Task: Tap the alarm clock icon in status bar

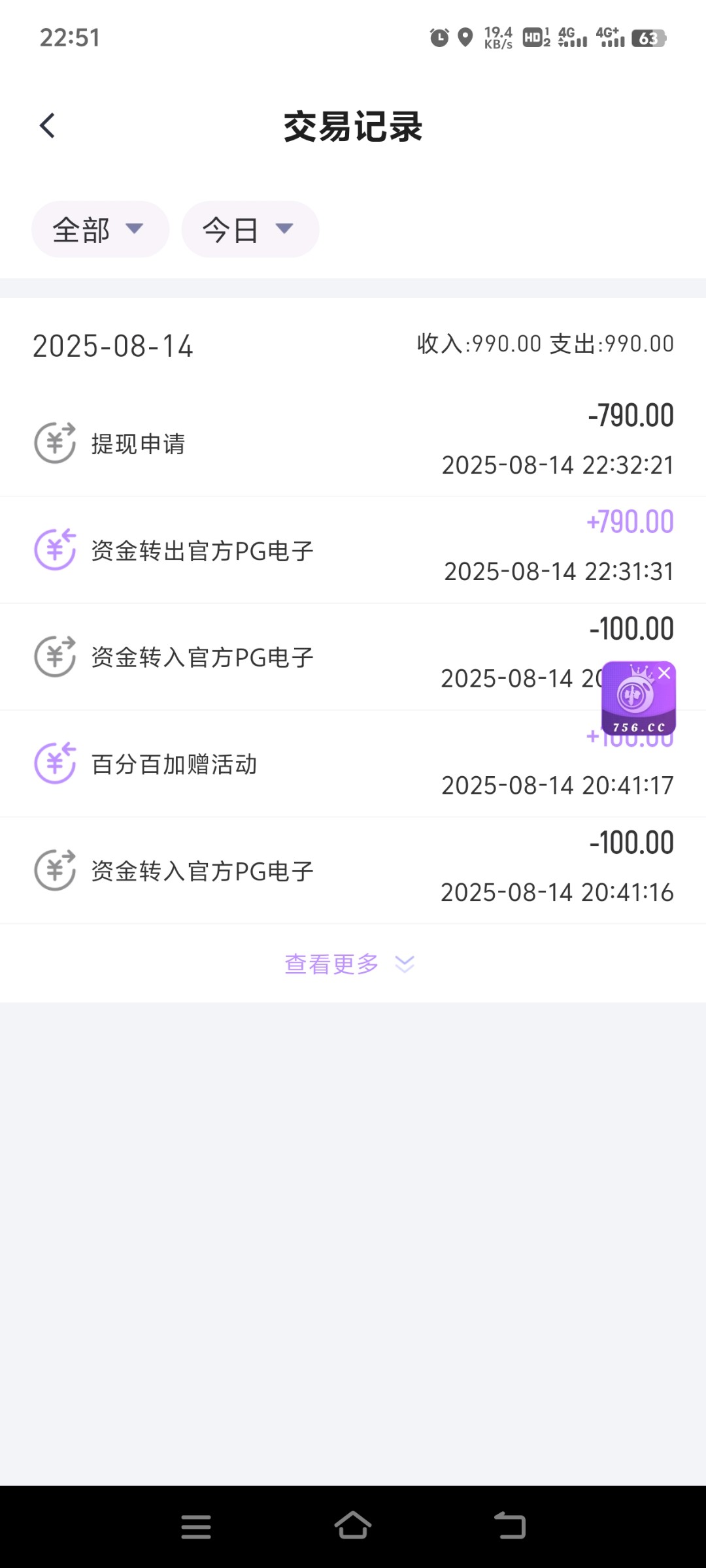Action: (x=439, y=37)
